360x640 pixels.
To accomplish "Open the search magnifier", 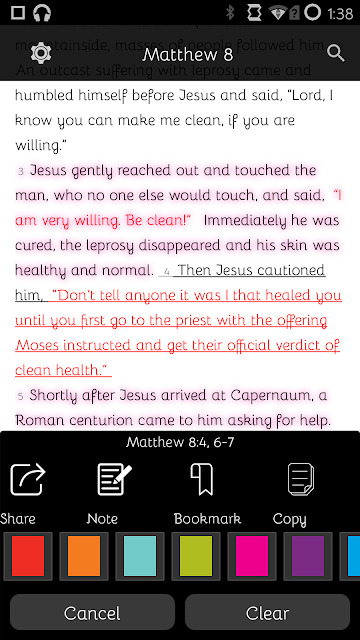I will (336, 53).
